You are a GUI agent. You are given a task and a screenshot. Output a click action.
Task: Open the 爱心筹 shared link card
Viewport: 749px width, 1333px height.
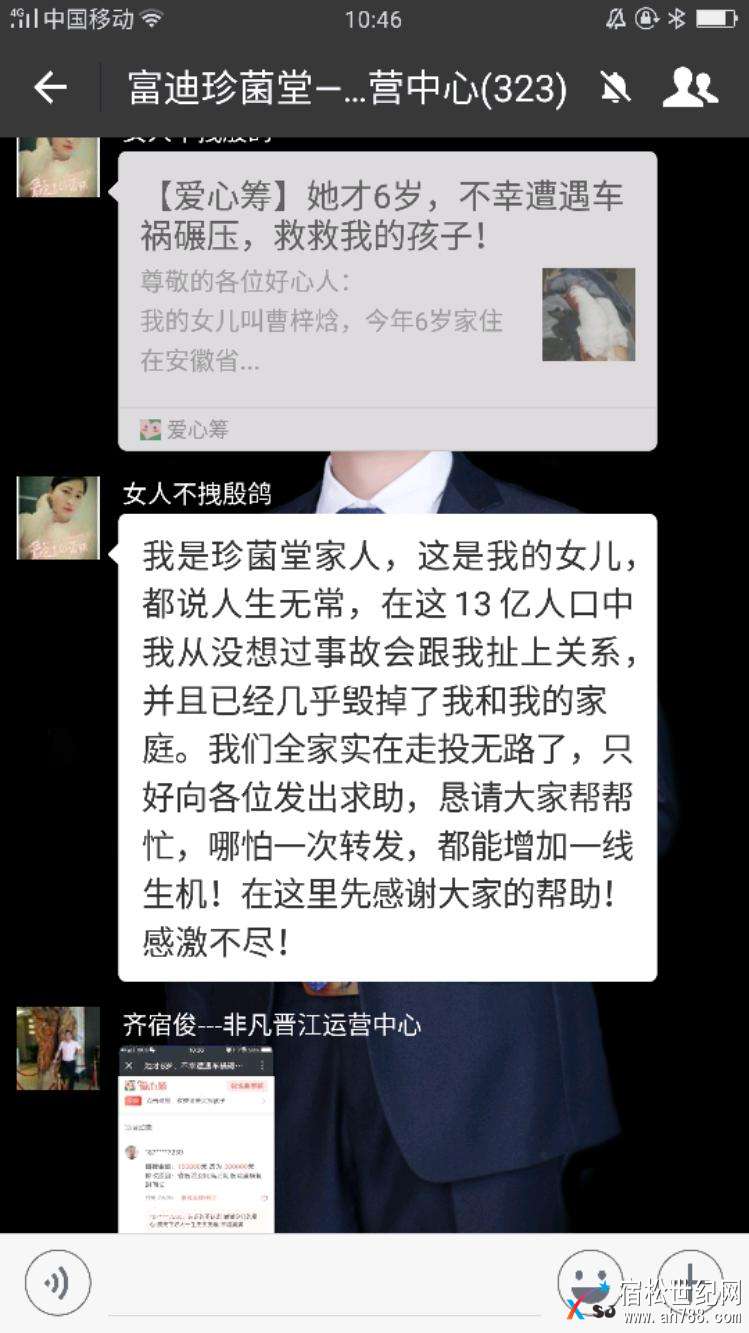(x=387, y=300)
